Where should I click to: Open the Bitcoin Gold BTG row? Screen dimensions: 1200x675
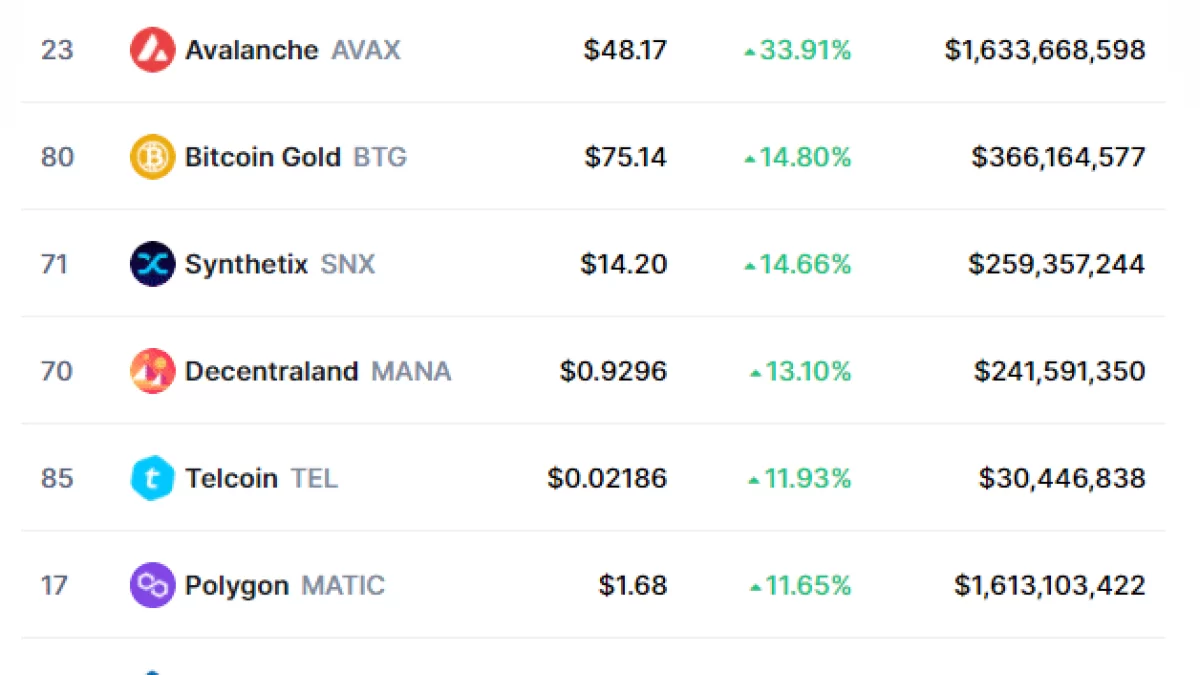pyautogui.click(x=262, y=157)
